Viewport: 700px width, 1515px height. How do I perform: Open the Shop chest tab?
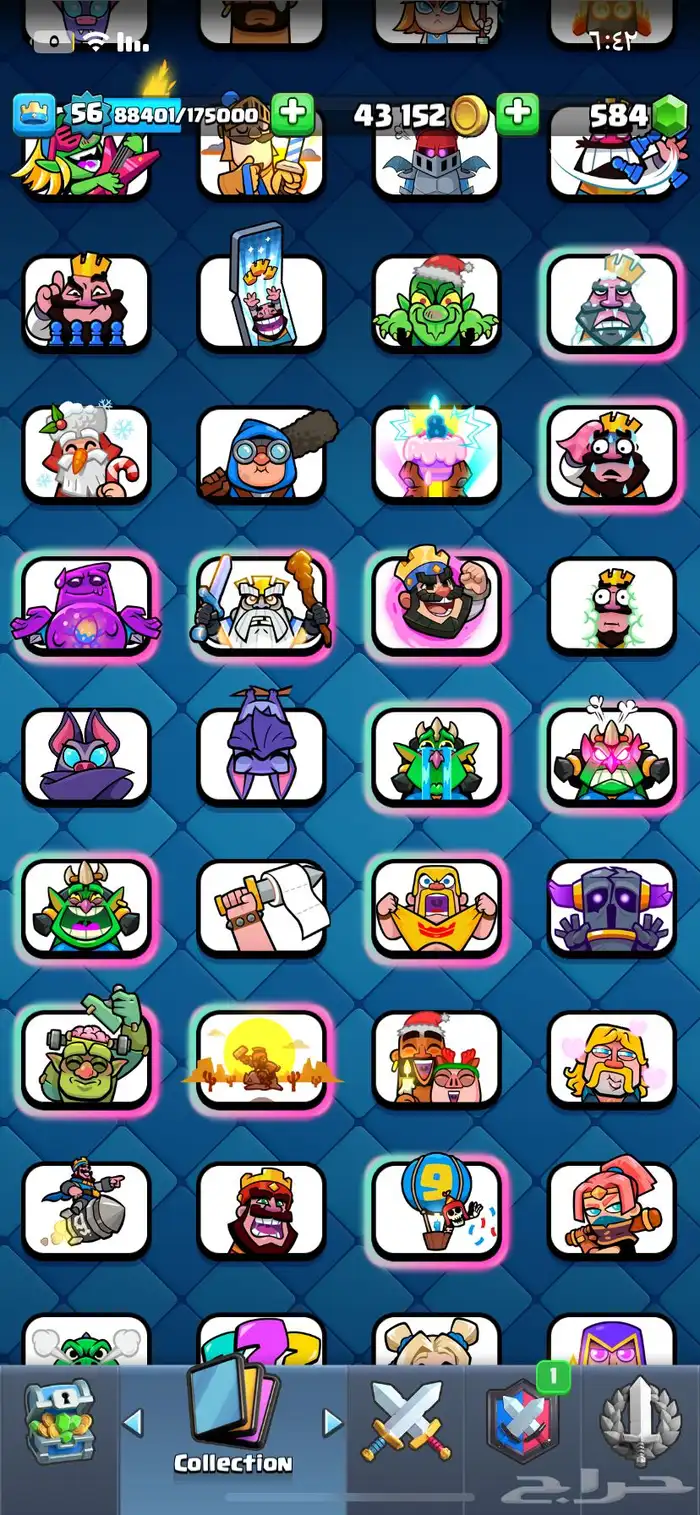59,1425
